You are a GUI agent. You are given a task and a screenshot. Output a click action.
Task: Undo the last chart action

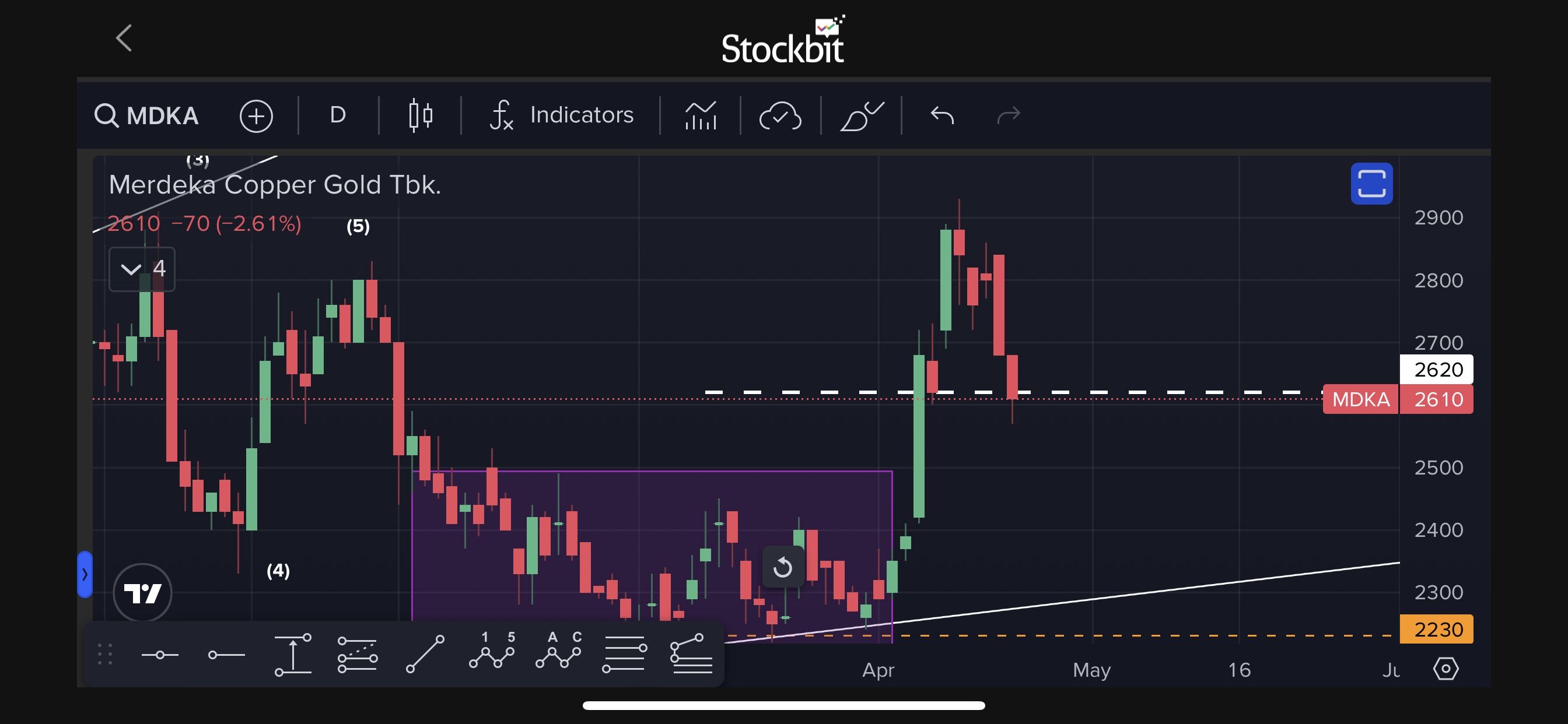pos(942,115)
